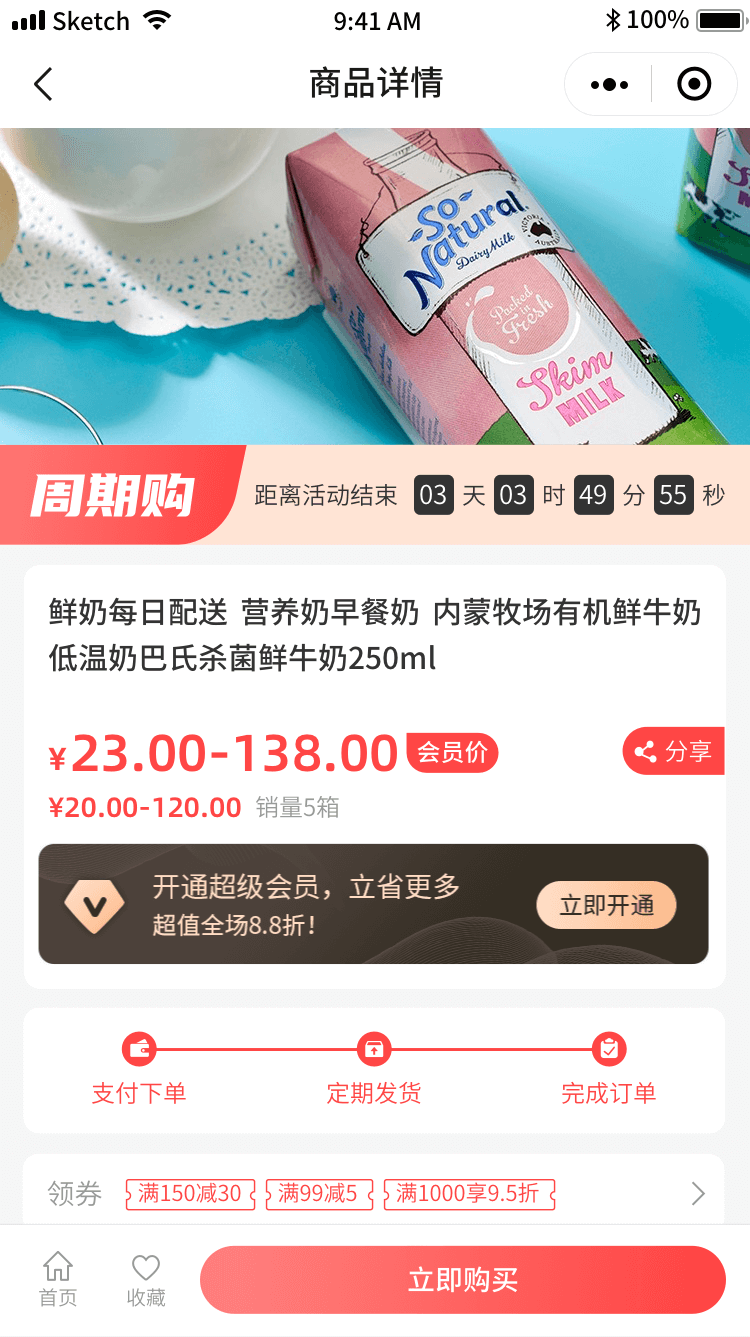
Task: Tap 立即开通 to join super membership
Action: [x=606, y=906]
